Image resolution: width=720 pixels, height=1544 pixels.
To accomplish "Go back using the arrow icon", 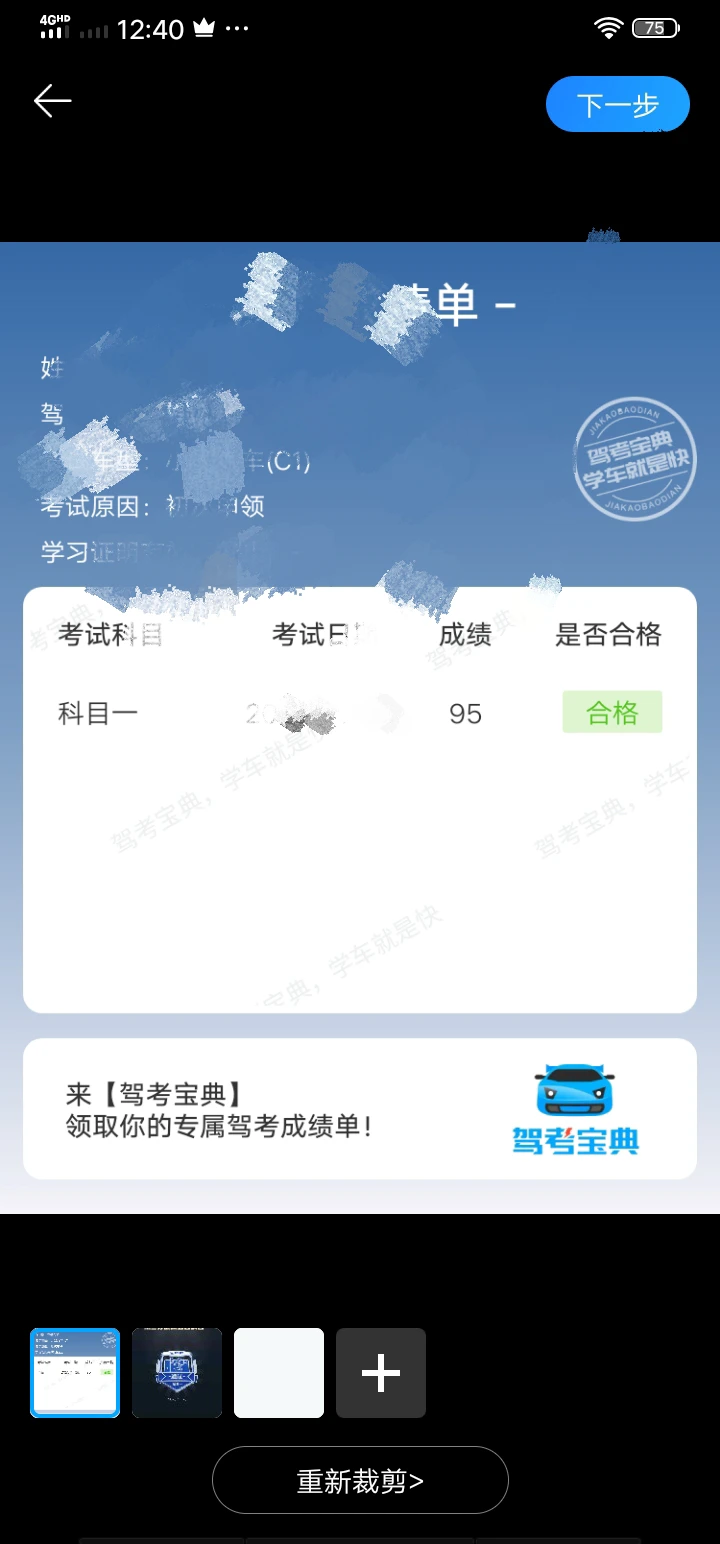I will (x=53, y=101).
